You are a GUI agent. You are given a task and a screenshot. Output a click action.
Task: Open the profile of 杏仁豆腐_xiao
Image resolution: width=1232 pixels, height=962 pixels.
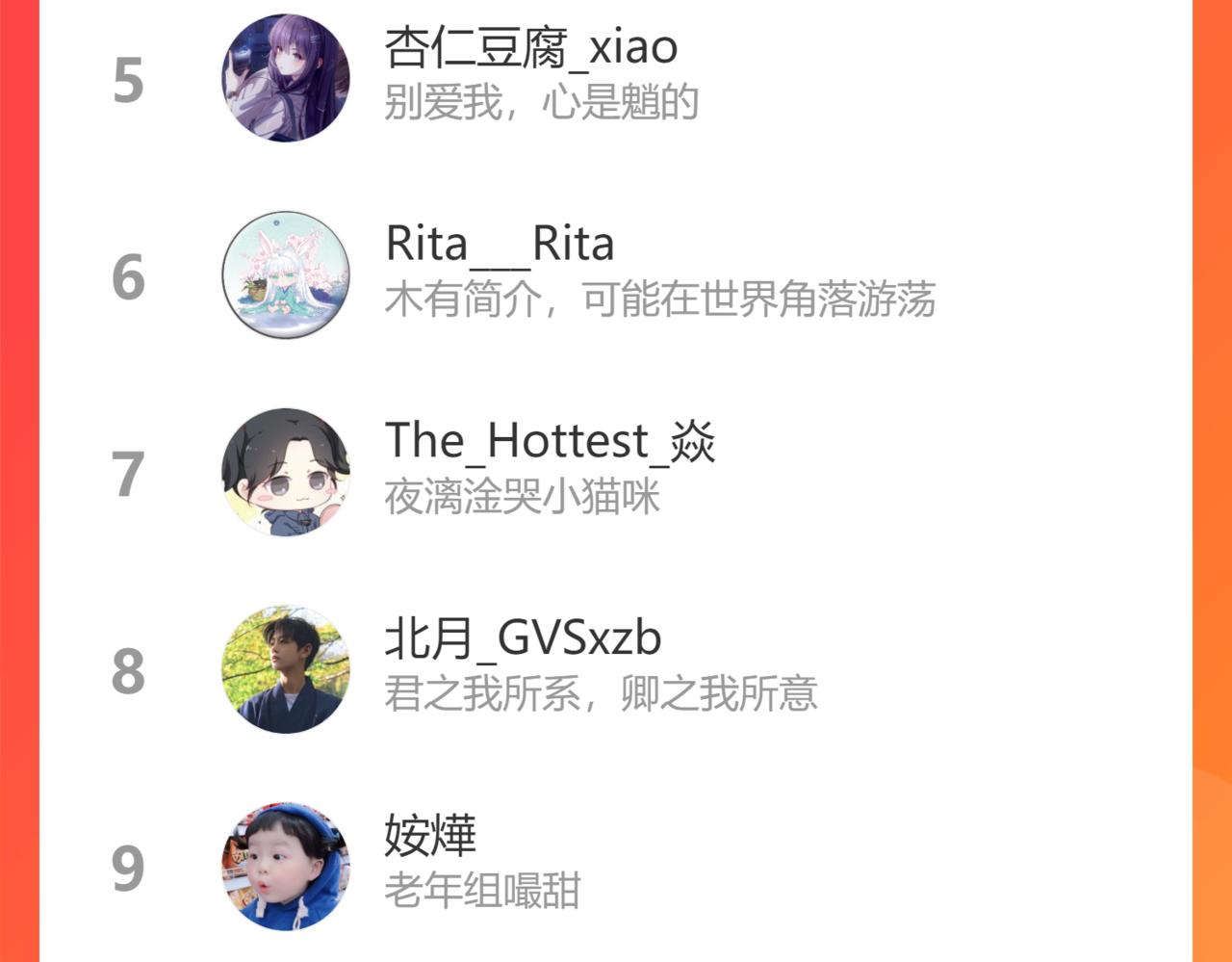(x=530, y=48)
